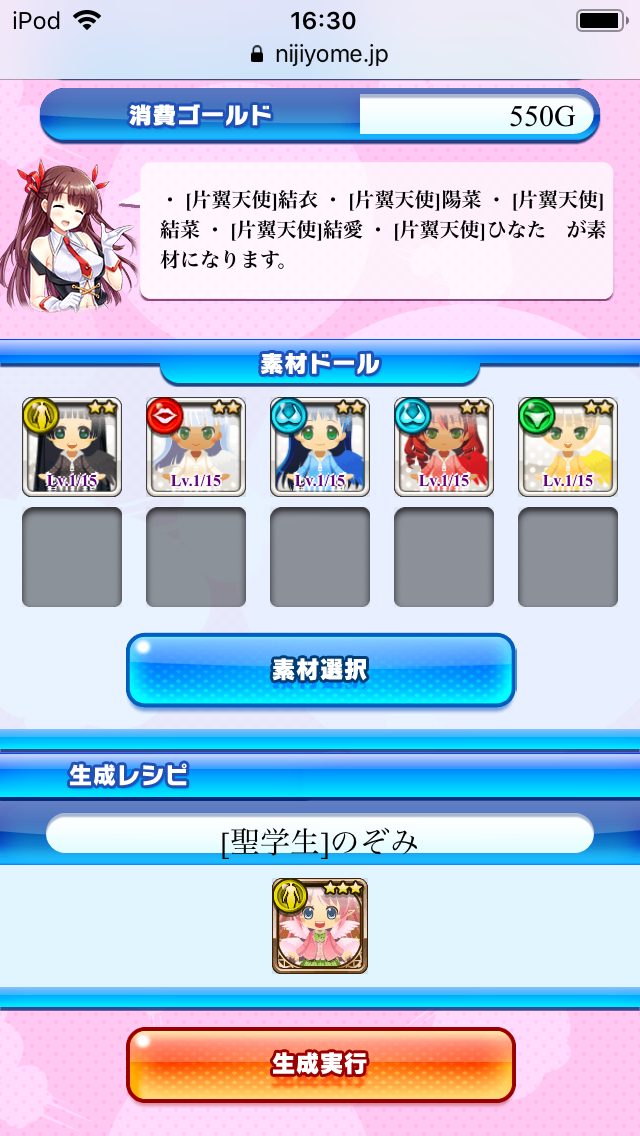Select the blue-haired material doll
The width and height of the screenshot is (640, 1136).
320,447
